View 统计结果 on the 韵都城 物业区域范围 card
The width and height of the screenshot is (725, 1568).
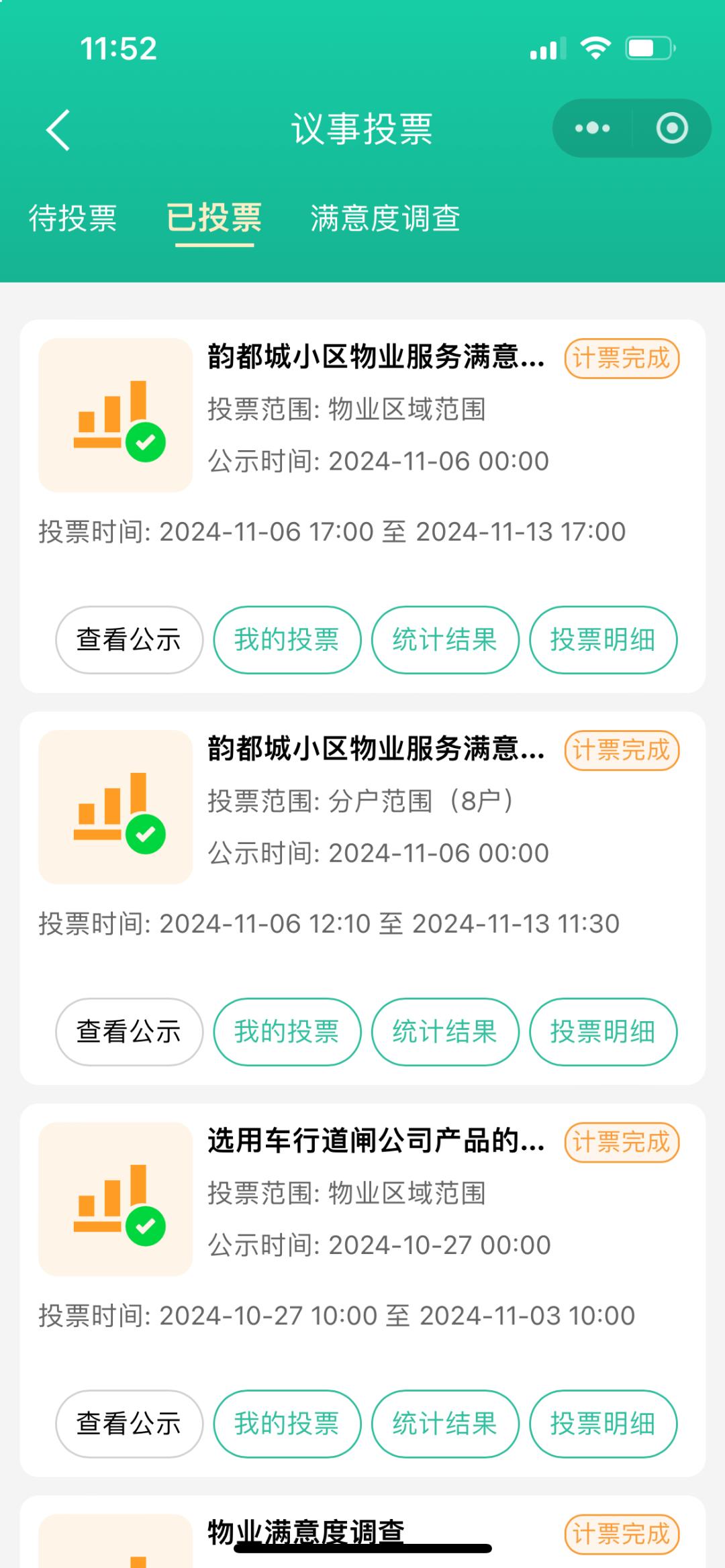(x=445, y=640)
